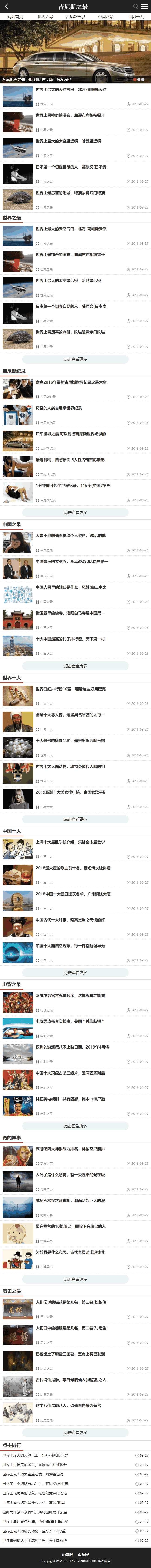
Task: Open article 西游记四大神猴战力排名
Action: point(70,1149)
